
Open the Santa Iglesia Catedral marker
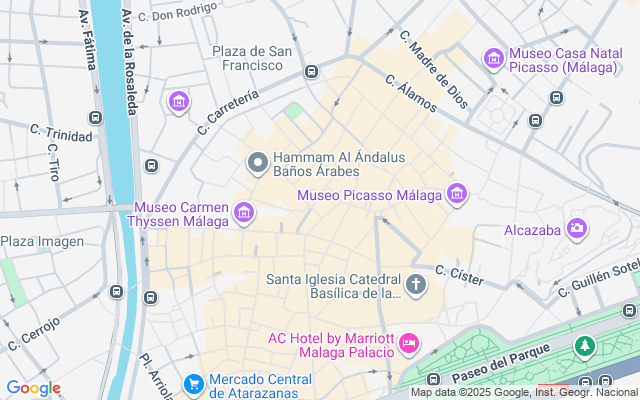coord(416,286)
